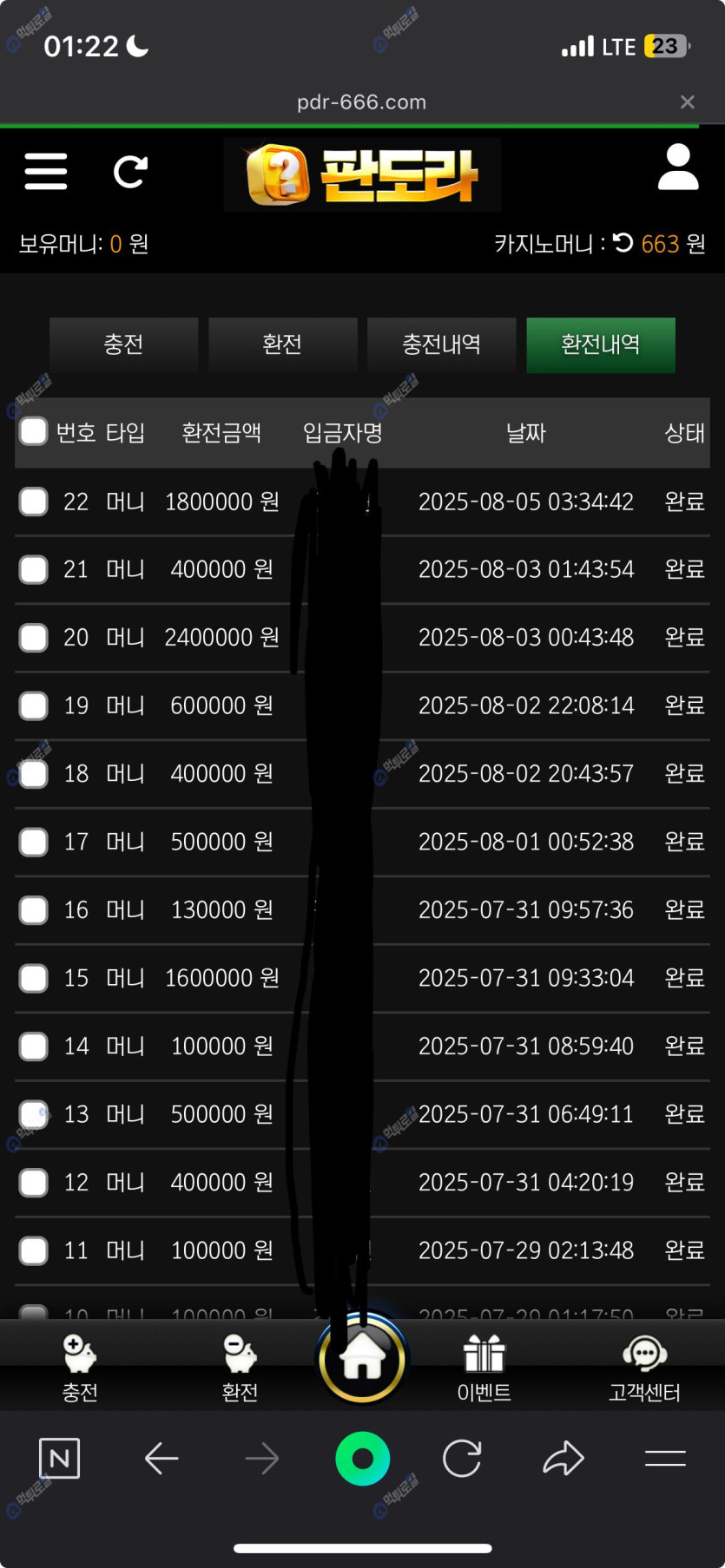
Task: Check the box for row 11
Action: tap(34, 1250)
